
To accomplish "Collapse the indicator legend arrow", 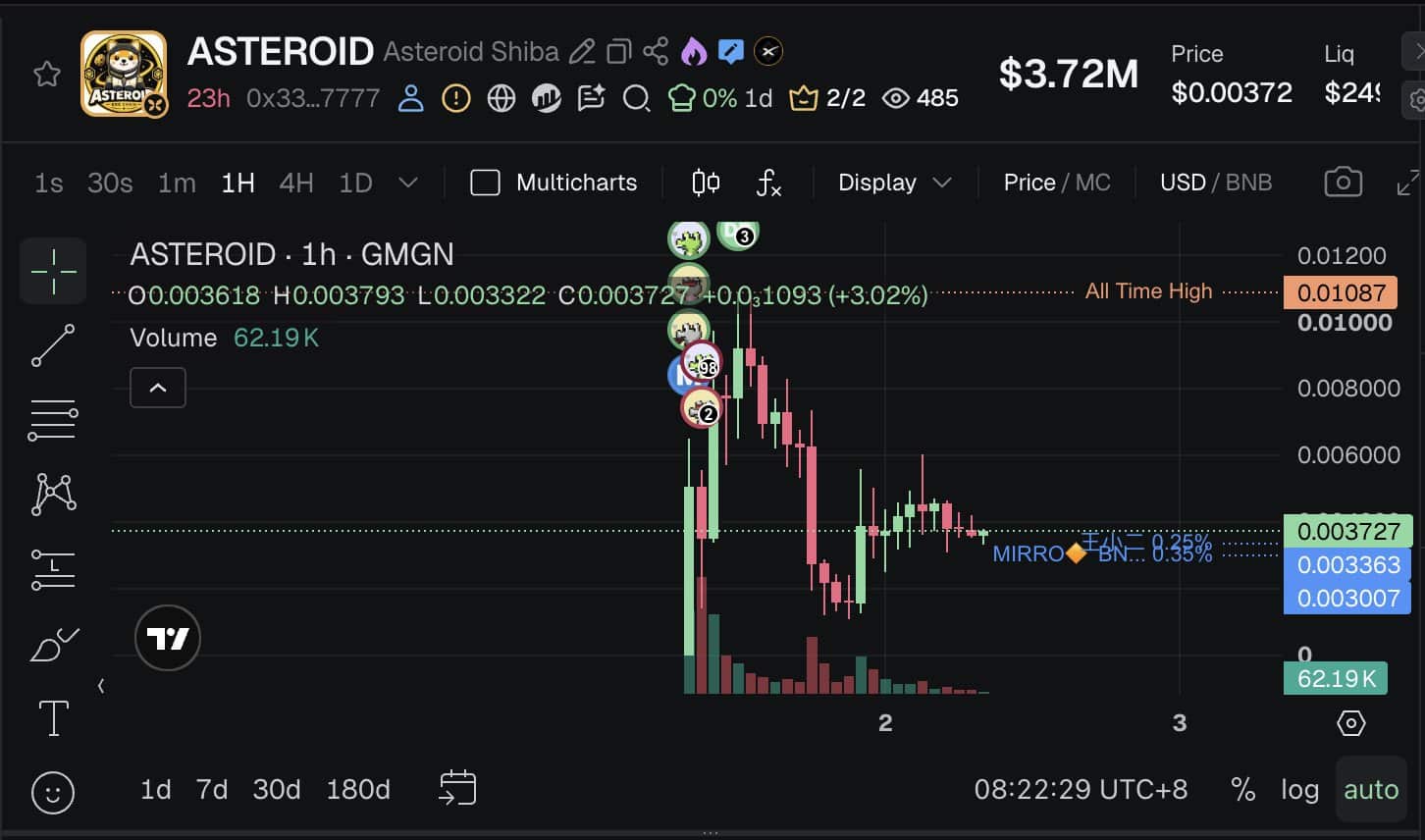I will click(x=158, y=388).
